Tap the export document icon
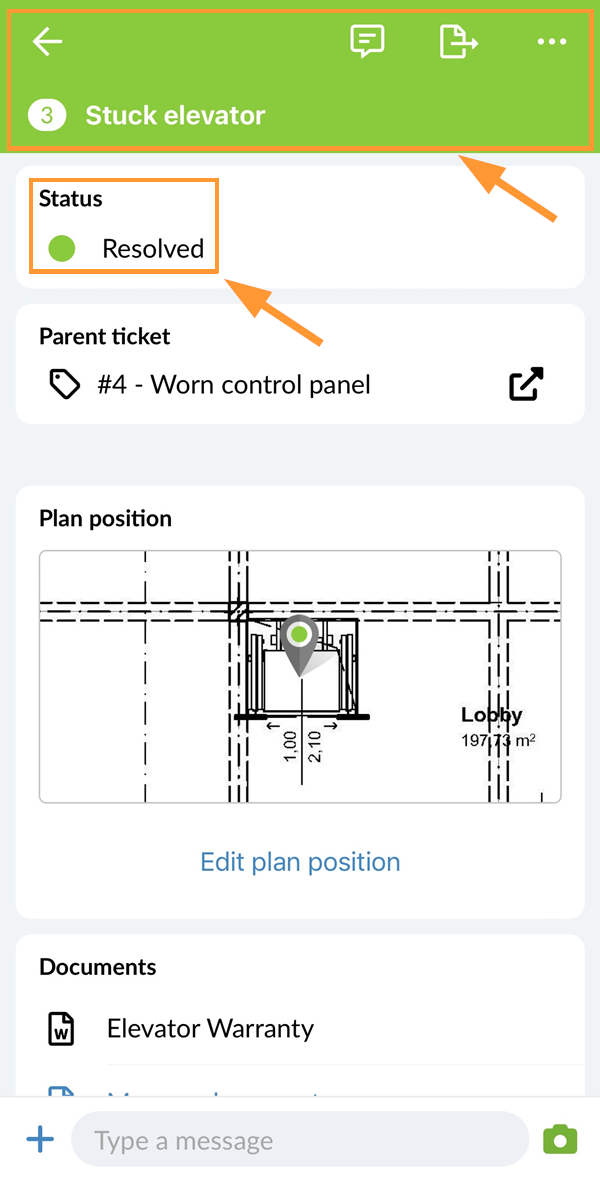600x1181 pixels. point(458,41)
